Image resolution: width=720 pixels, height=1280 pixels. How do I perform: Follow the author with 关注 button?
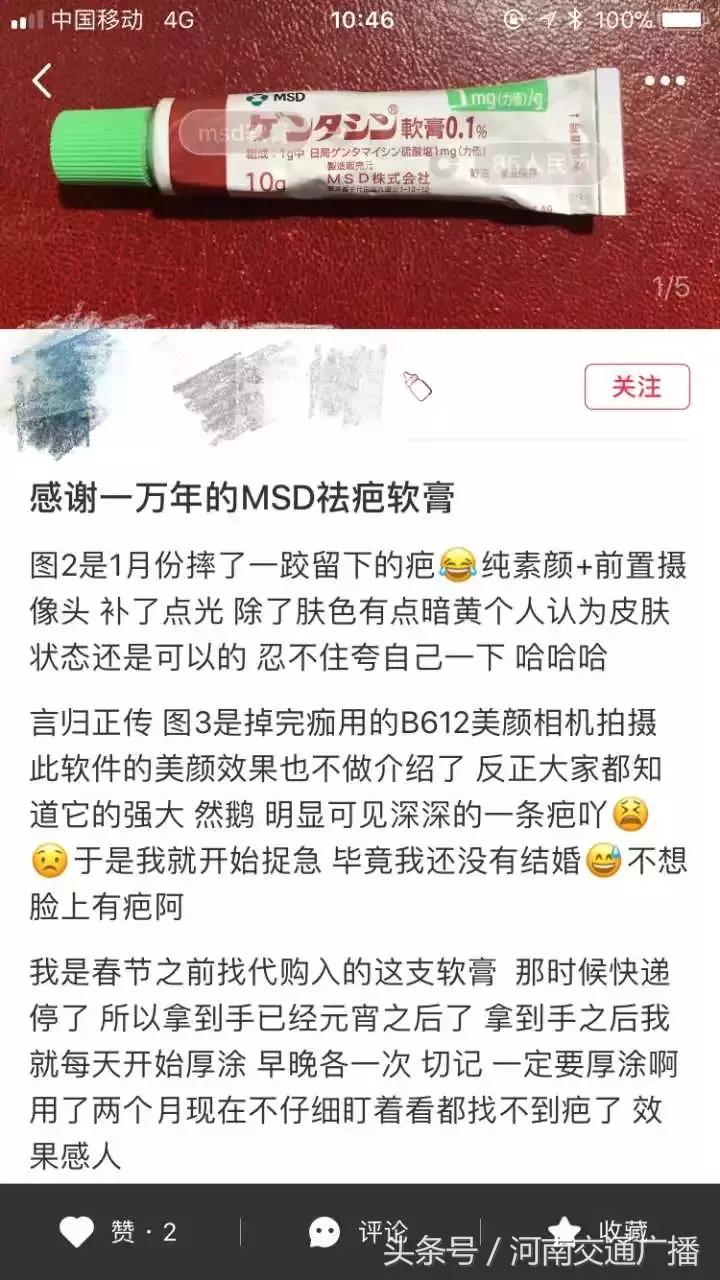coord(637,387)
